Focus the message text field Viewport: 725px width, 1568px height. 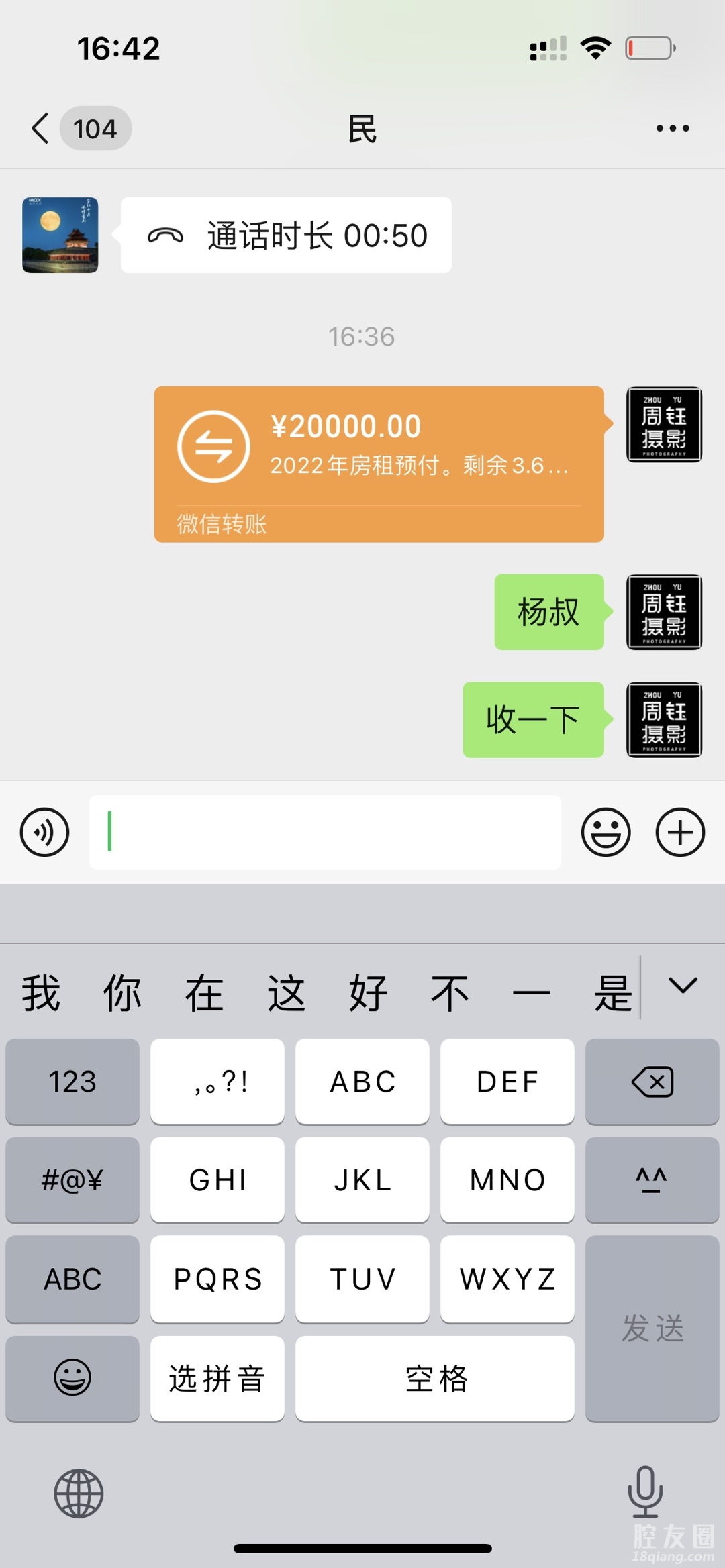click(x=325, y=833)
